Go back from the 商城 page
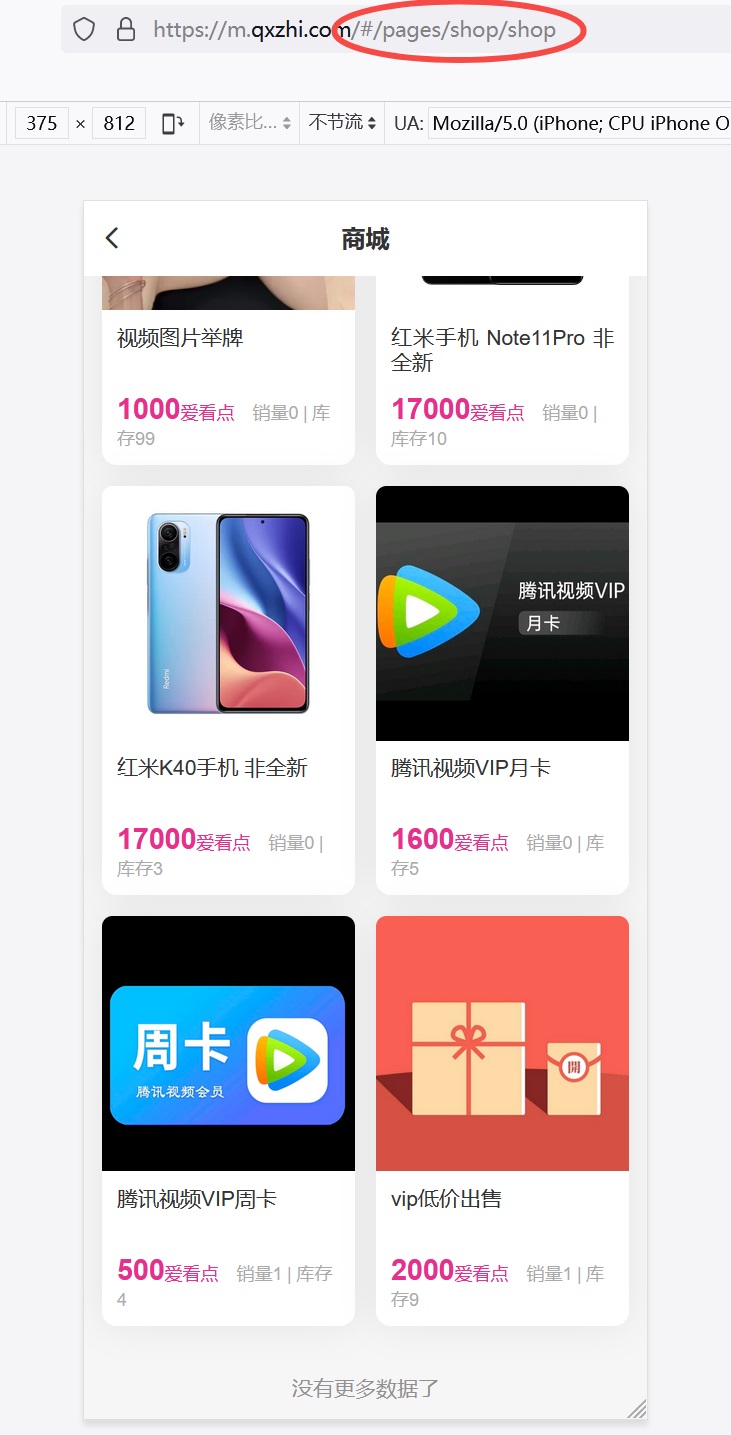 (x=112, y=238)
